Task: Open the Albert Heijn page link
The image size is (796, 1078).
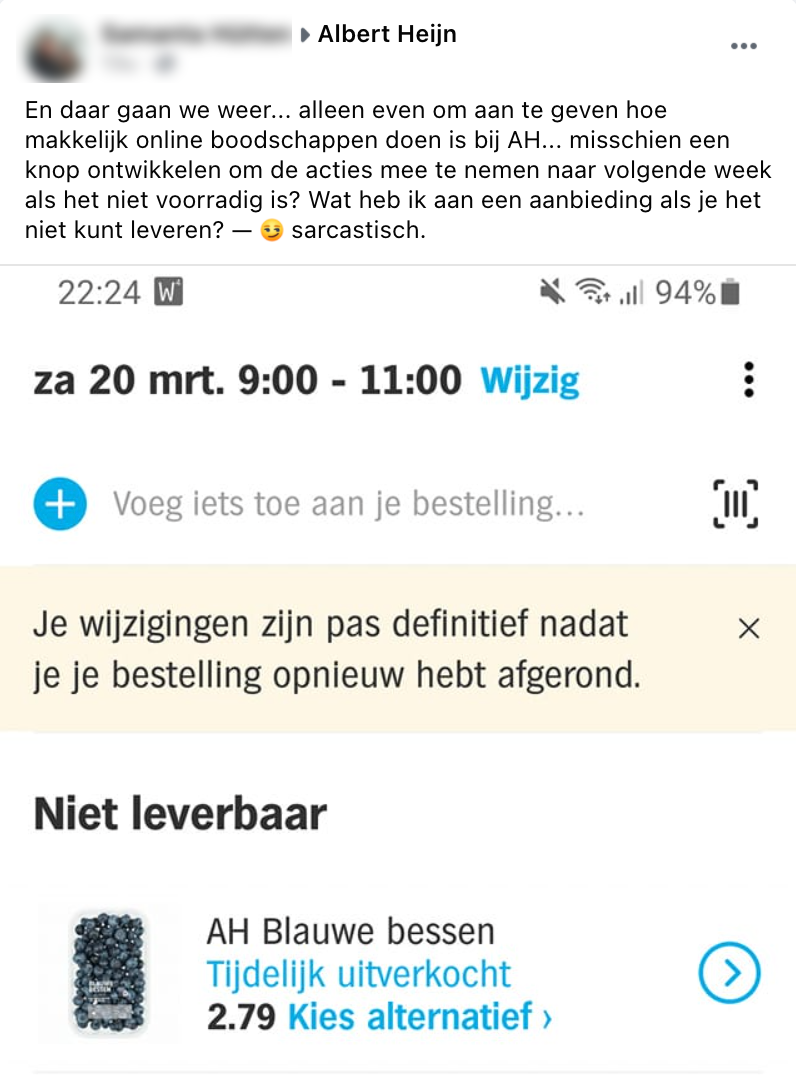Action: [x=387, y=34]
